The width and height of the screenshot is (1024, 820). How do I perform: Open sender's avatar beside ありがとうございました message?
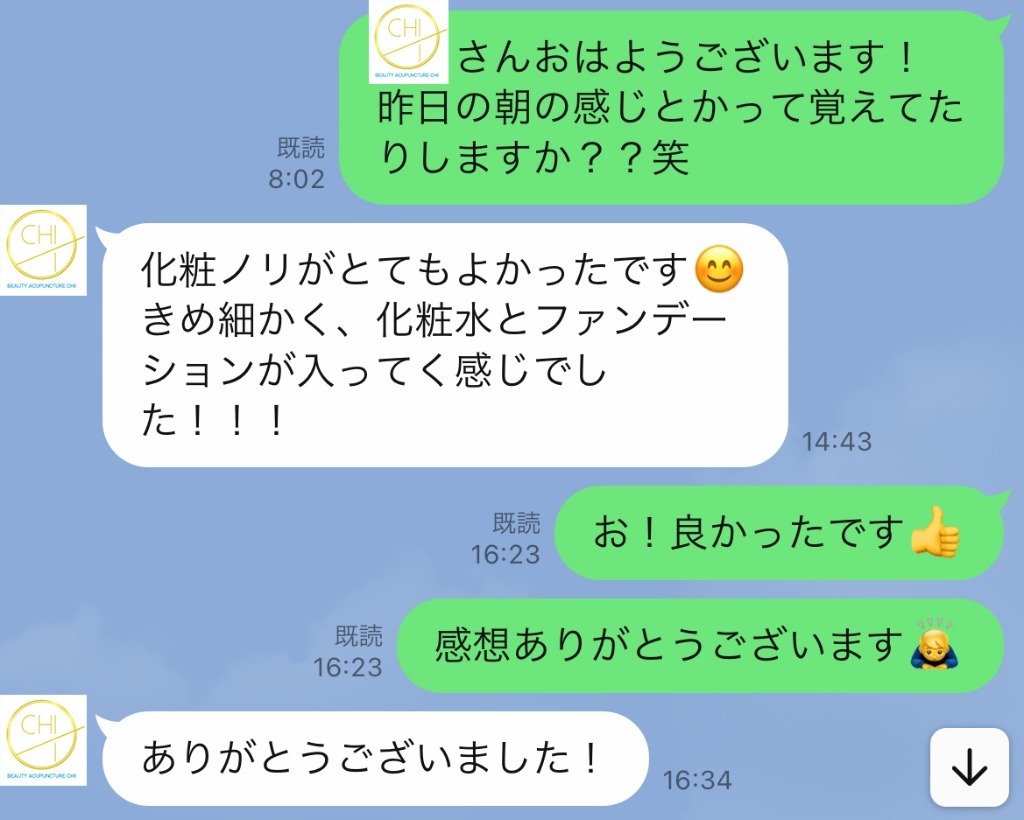43,740
